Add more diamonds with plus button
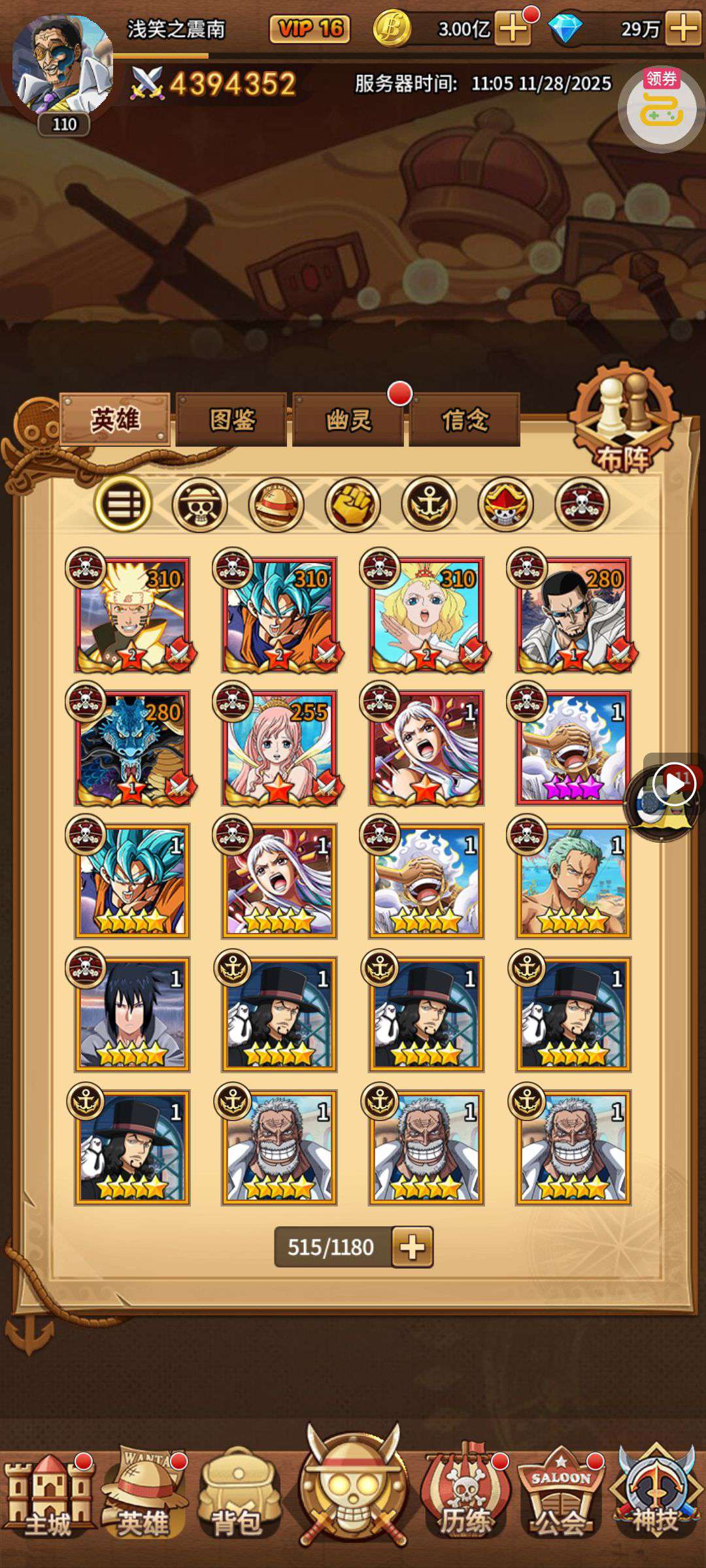 click(683, 29)
